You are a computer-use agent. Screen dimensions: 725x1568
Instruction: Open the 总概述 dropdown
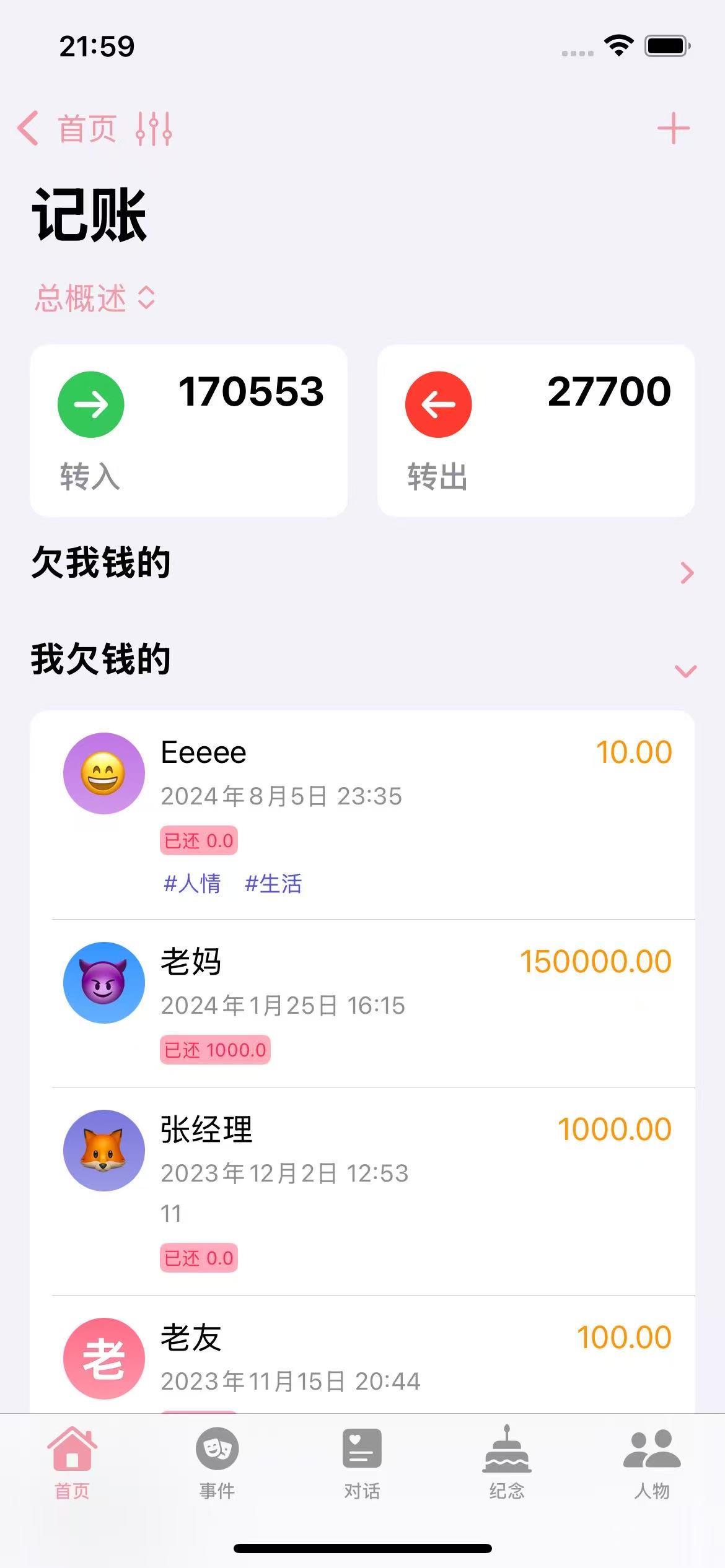(x=94, y=298)
